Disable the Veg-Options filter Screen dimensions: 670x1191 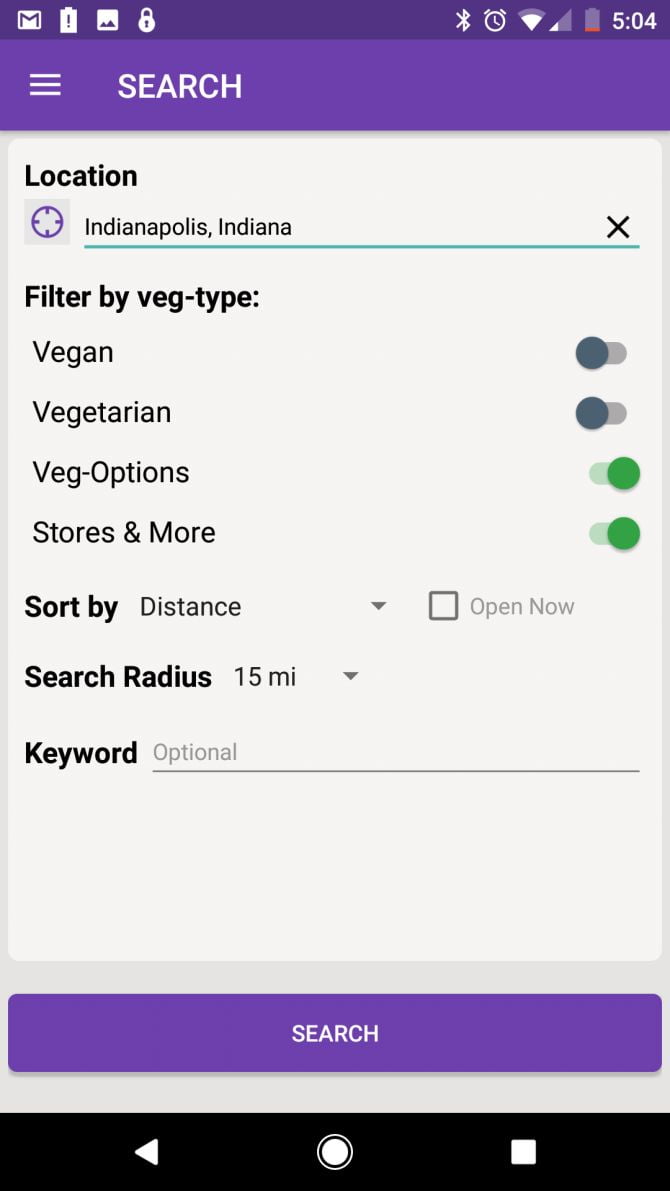pos(615,473)
